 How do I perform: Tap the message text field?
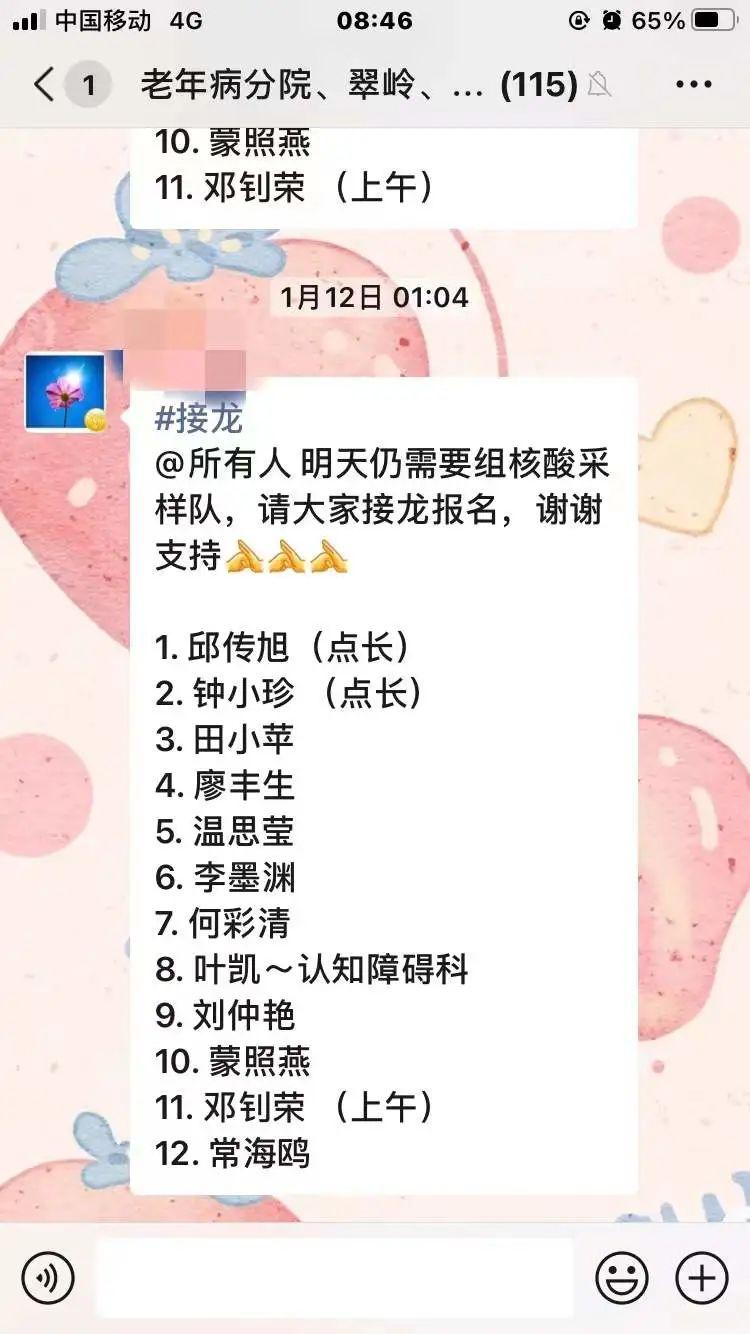tap(334, 1277)
